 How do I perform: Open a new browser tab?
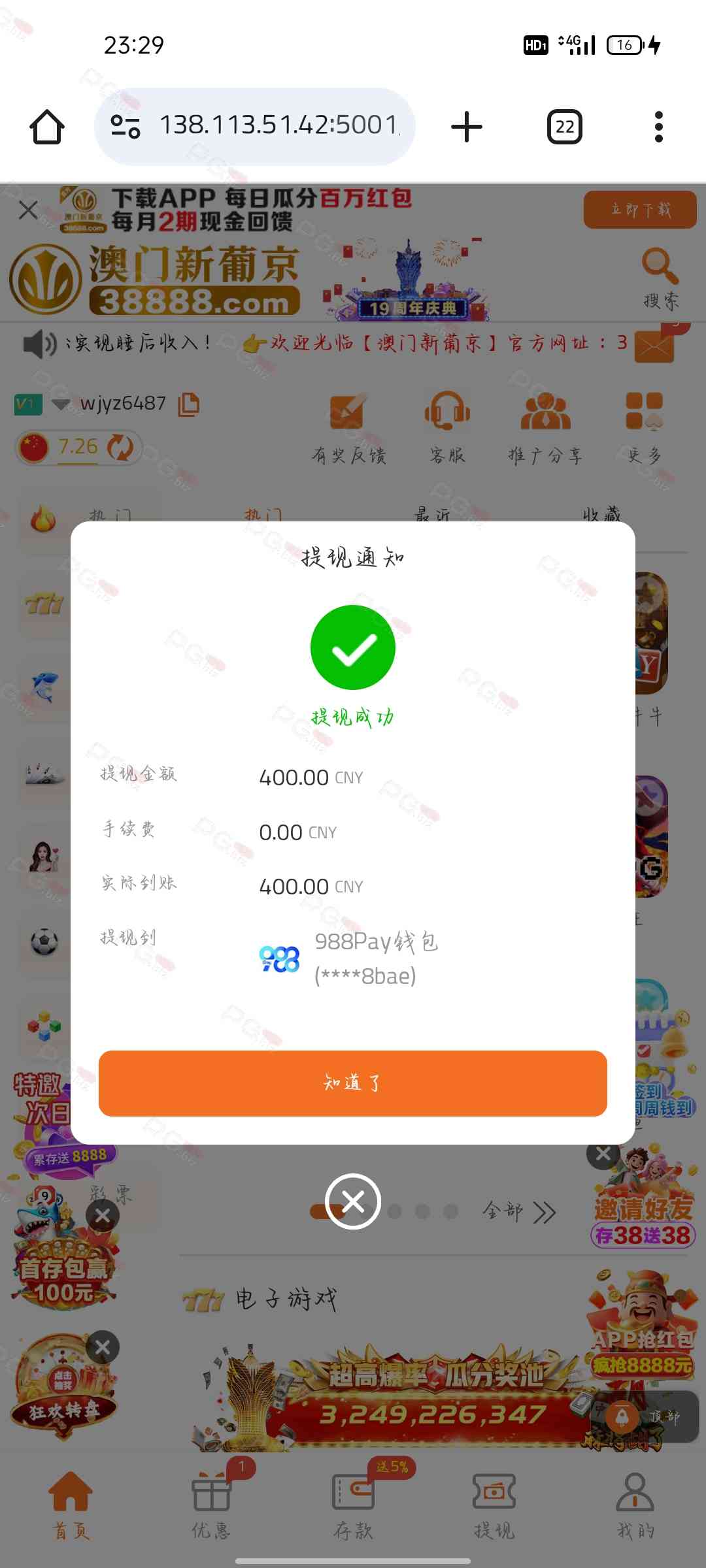point(467,127)
